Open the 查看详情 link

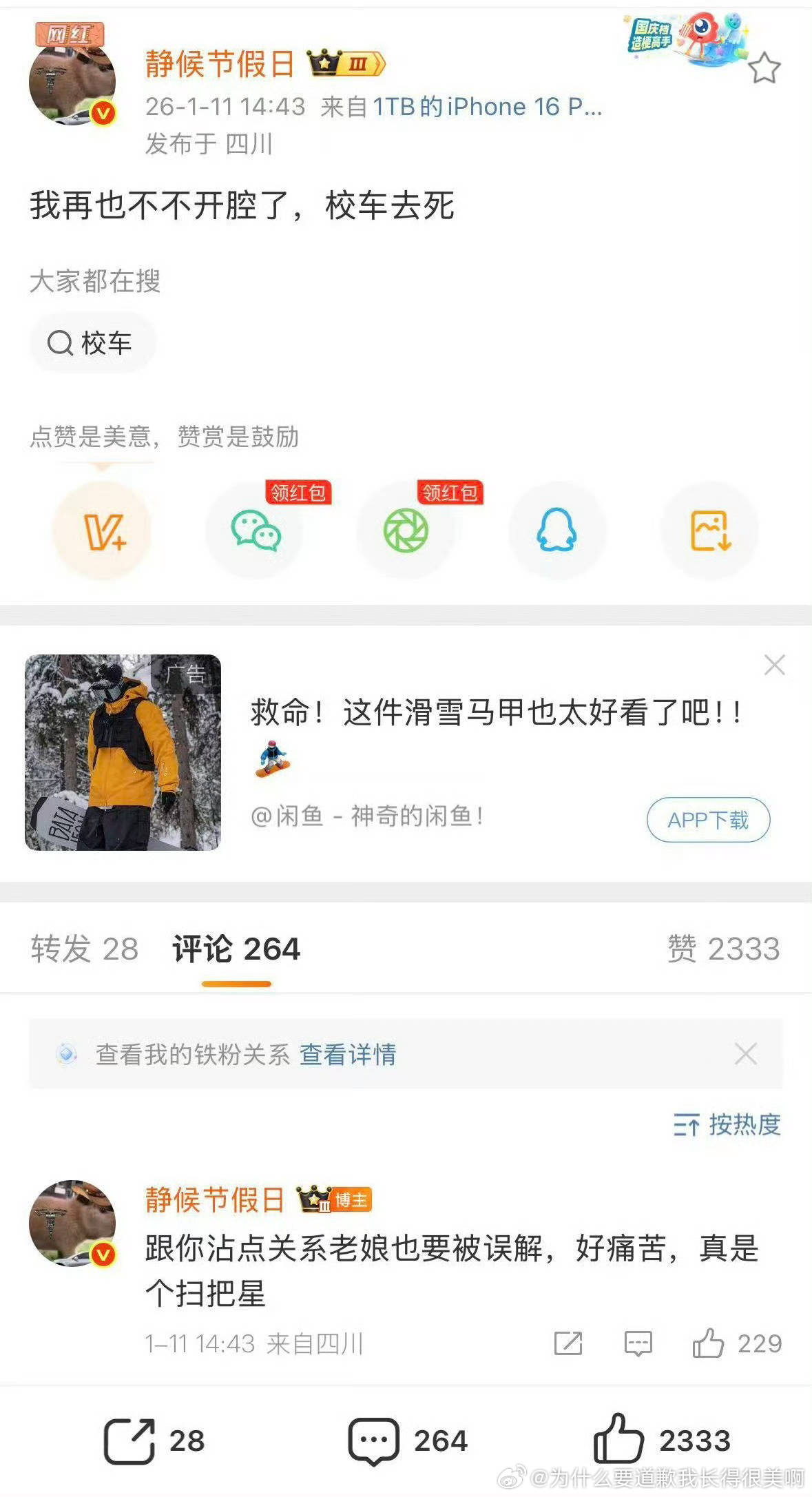(x=347, y=1055)
